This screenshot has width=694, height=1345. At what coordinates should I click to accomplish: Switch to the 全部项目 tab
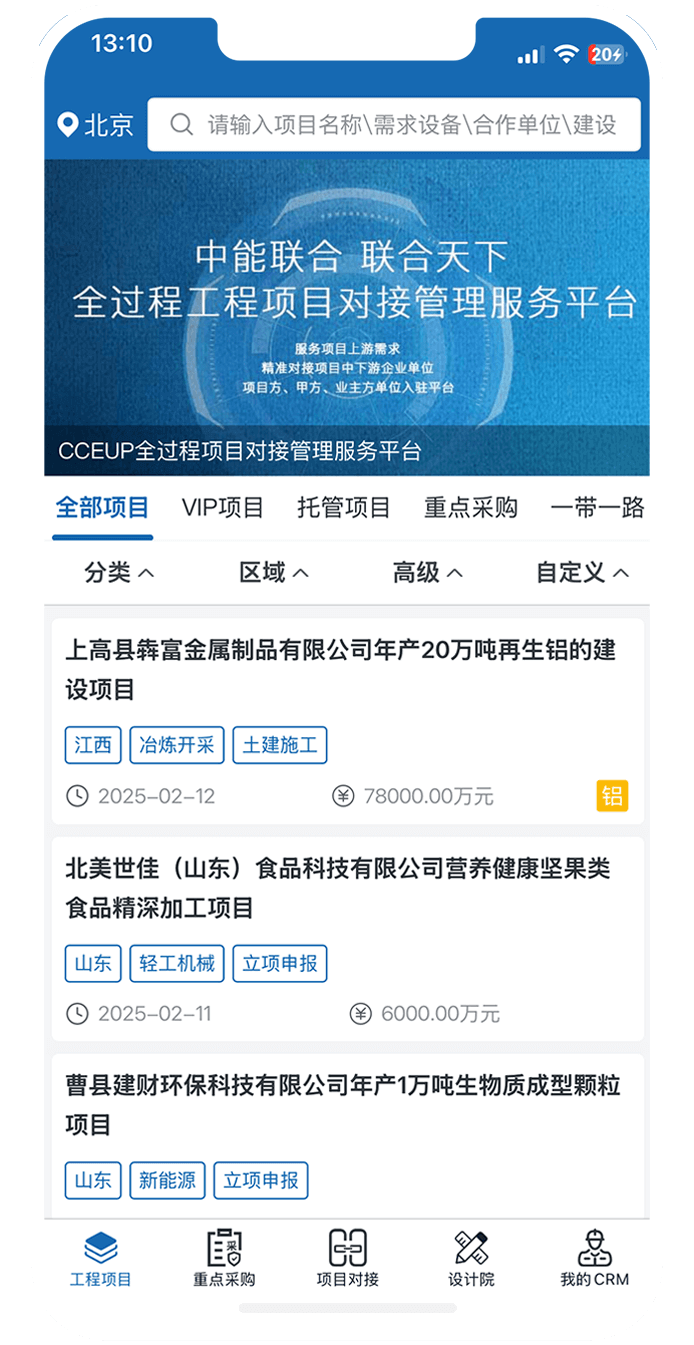tap(102, 507)
